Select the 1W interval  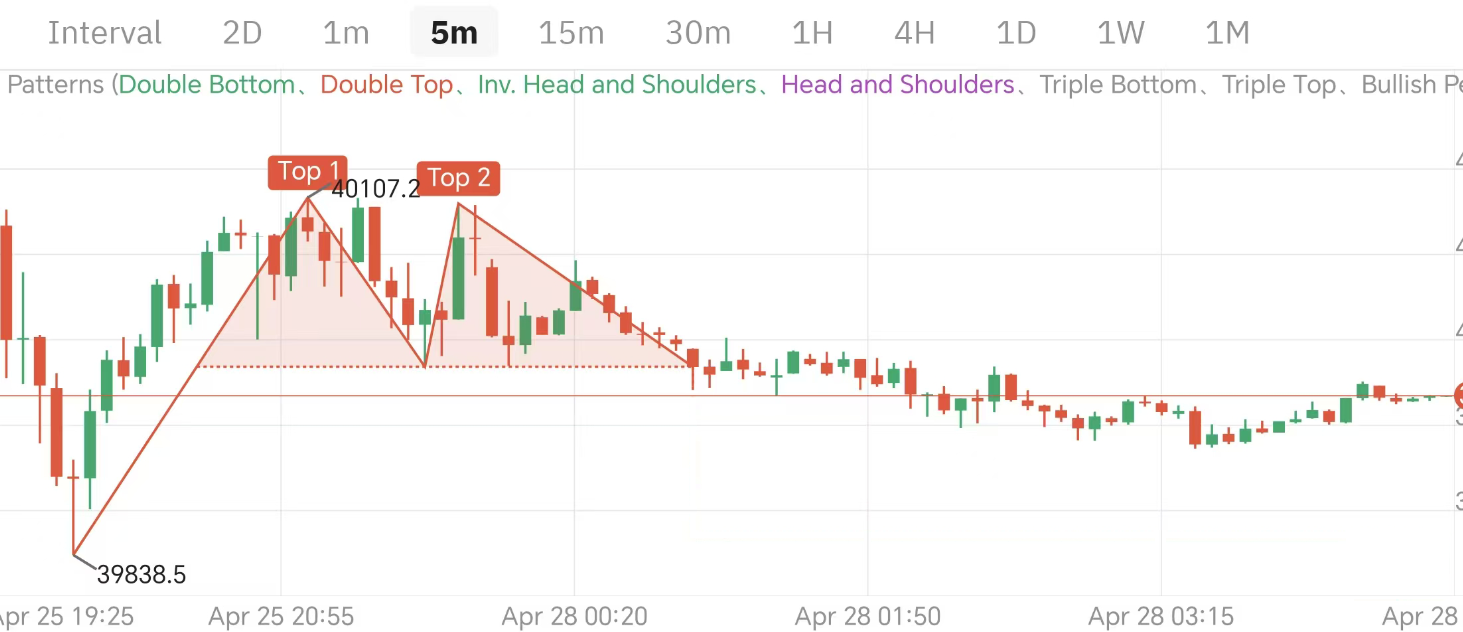coord(1120,33)
